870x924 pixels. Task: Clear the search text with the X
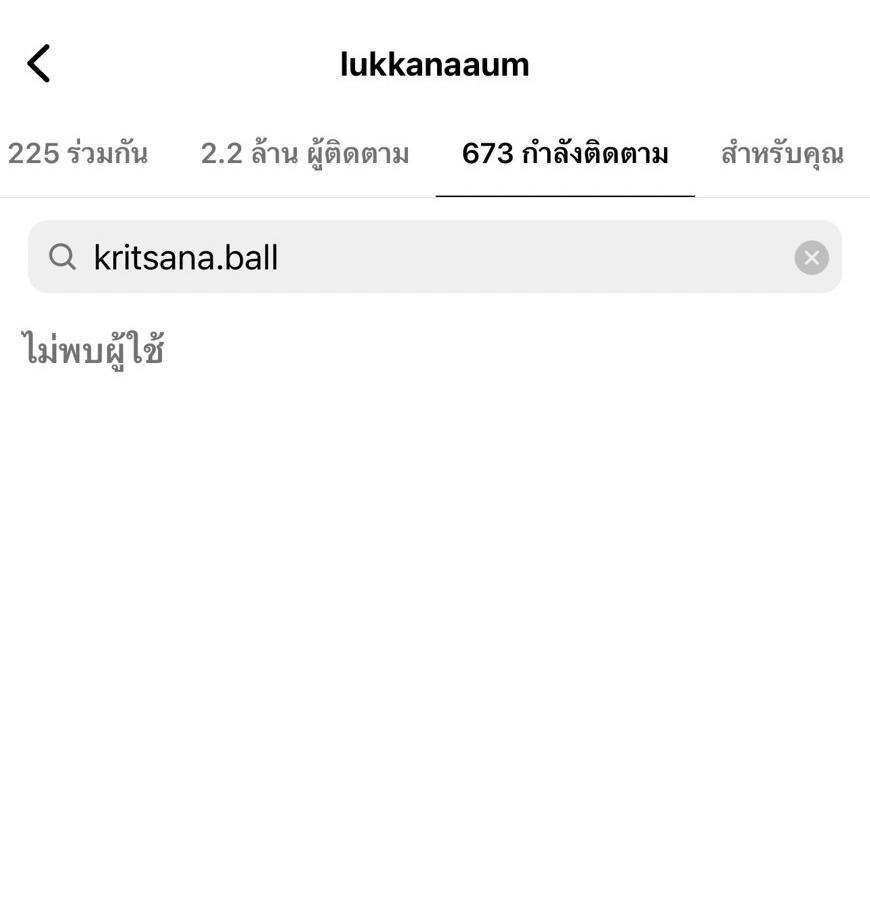click(811, 258)
